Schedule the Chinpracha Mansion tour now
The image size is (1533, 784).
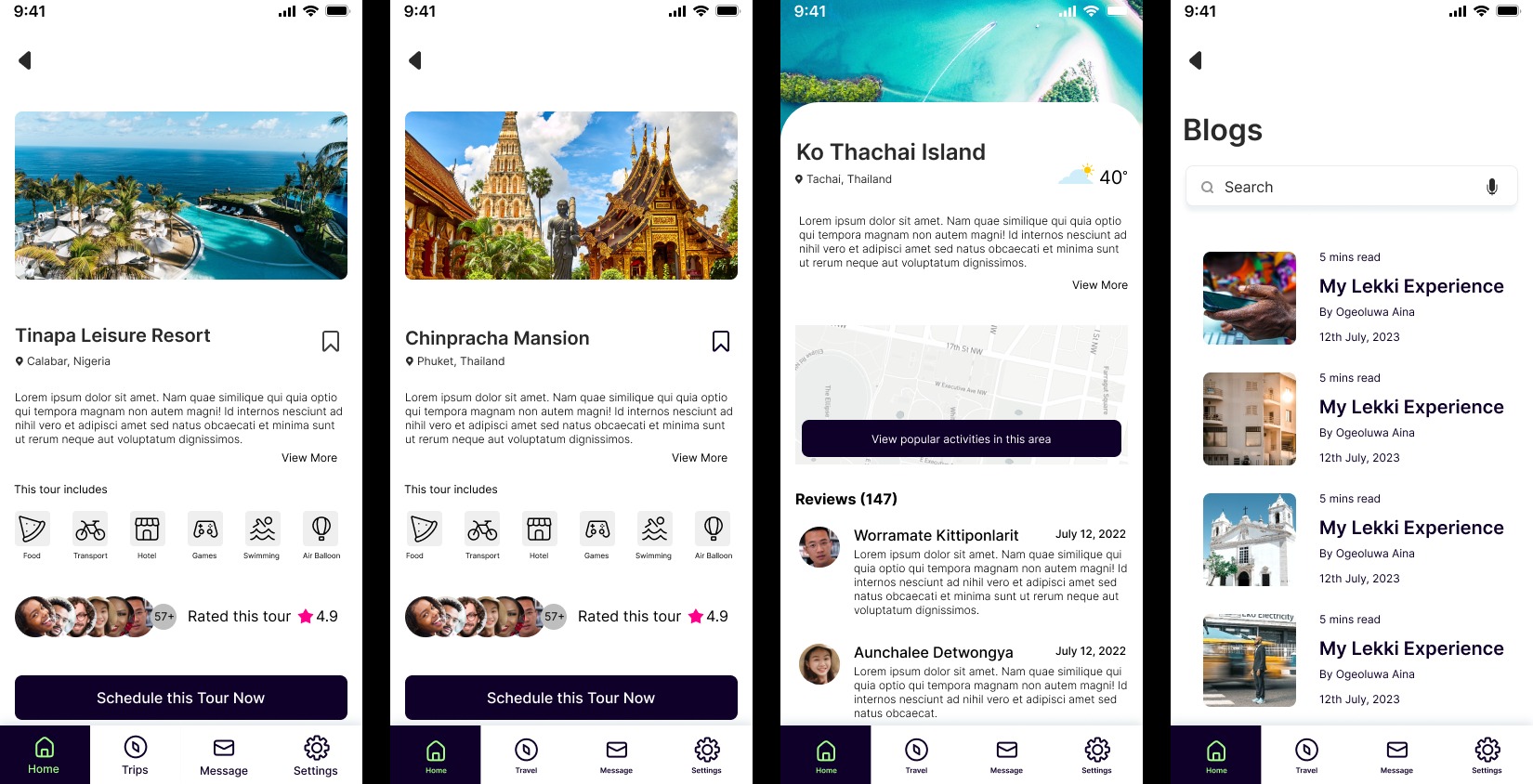tap(571, 698)
